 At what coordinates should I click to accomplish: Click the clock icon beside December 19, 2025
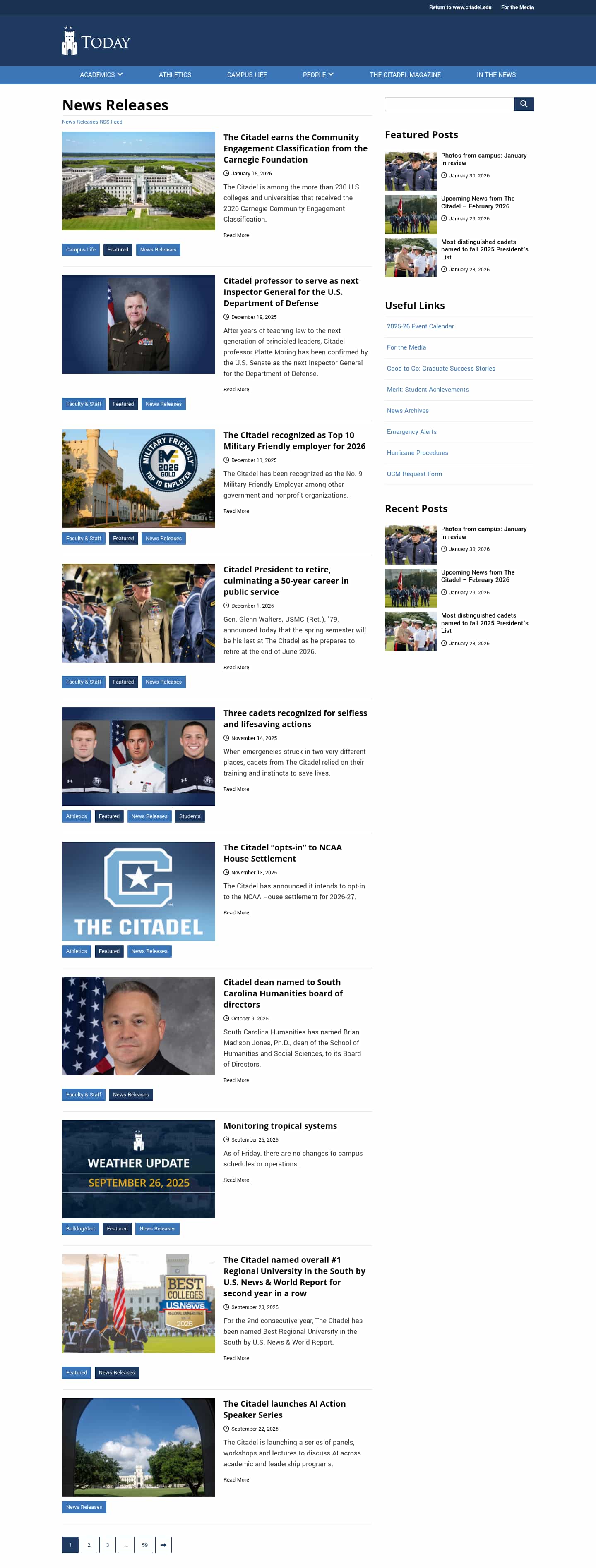(x=226, y=316)
